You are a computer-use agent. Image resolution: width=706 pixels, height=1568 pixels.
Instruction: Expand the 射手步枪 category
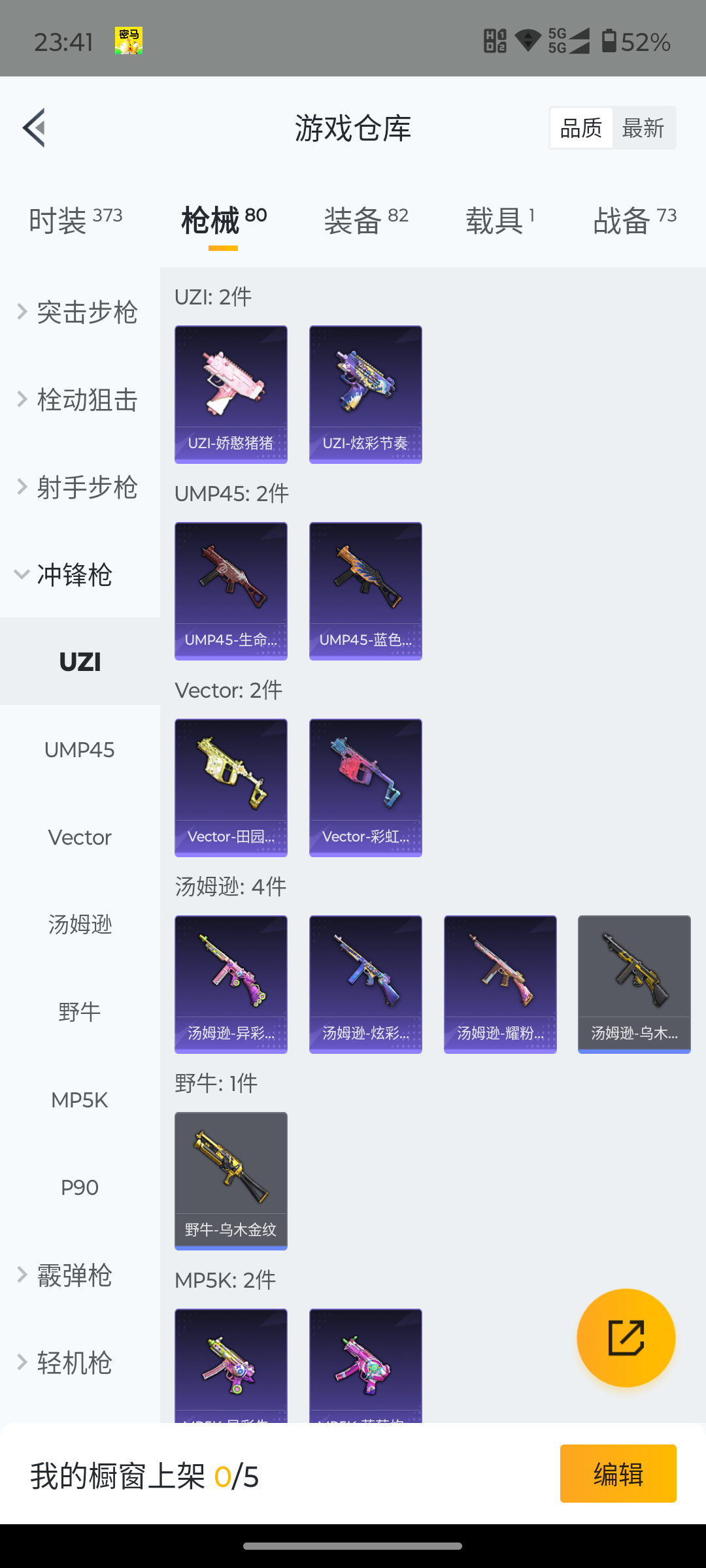pyautogui.click(x=78, y=487)
